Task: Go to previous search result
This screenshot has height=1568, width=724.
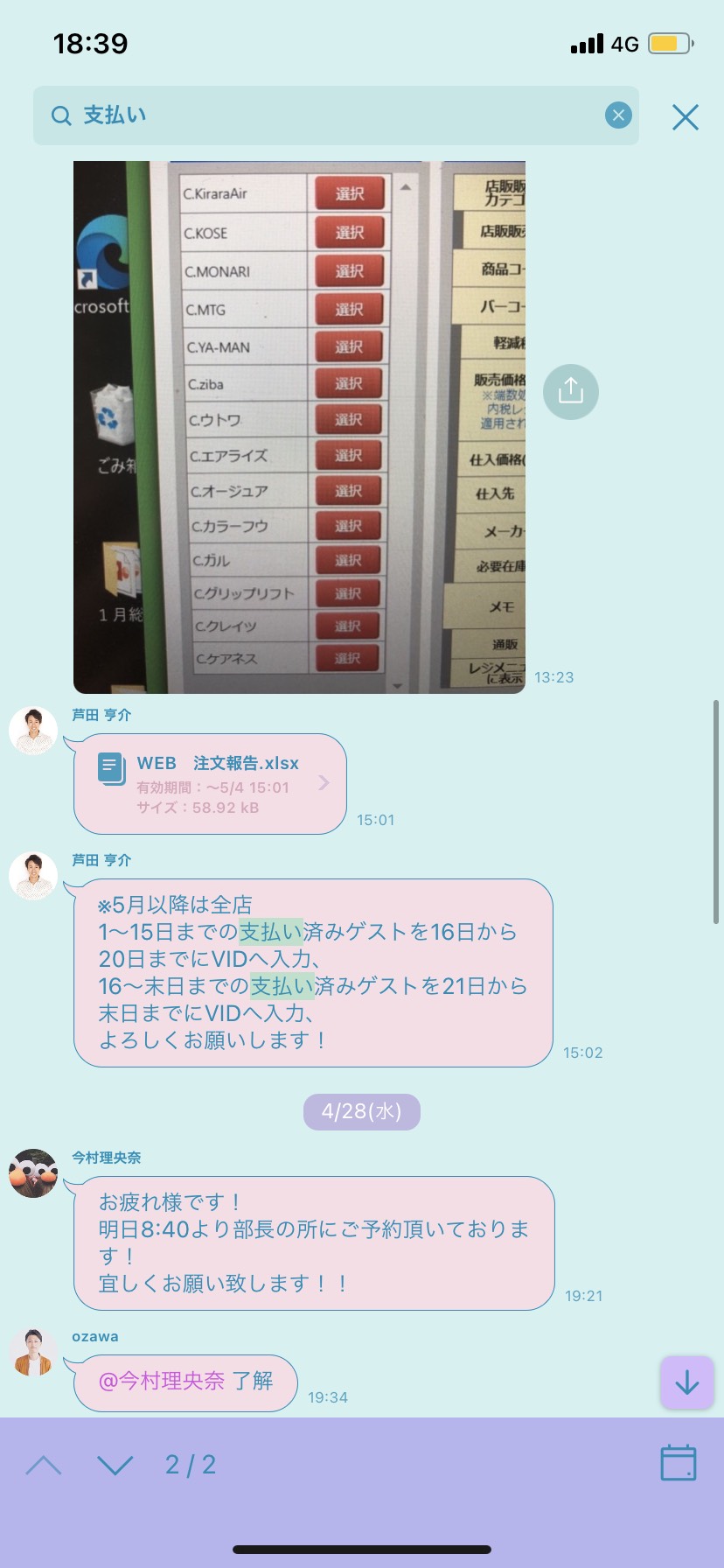Action: point(44,1465)
